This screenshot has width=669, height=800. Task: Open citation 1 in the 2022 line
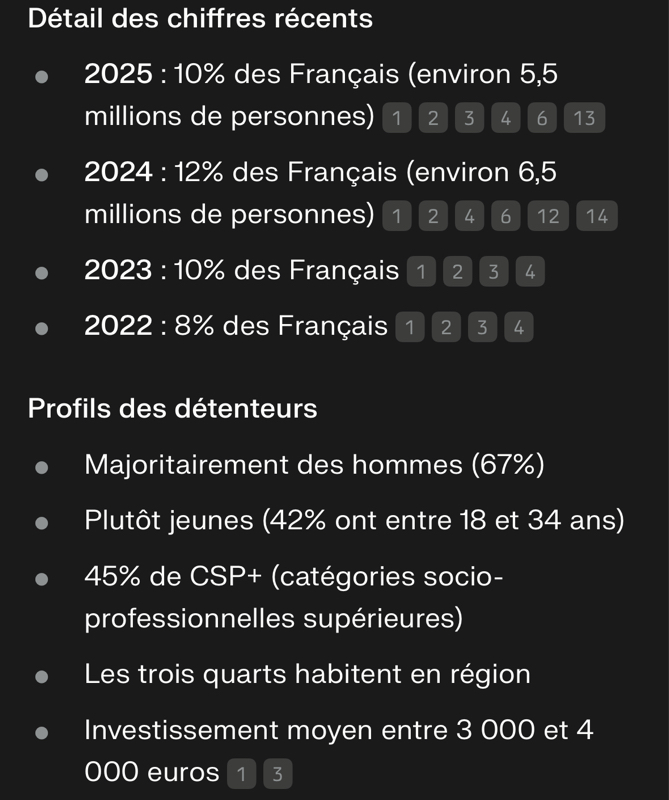409,327
